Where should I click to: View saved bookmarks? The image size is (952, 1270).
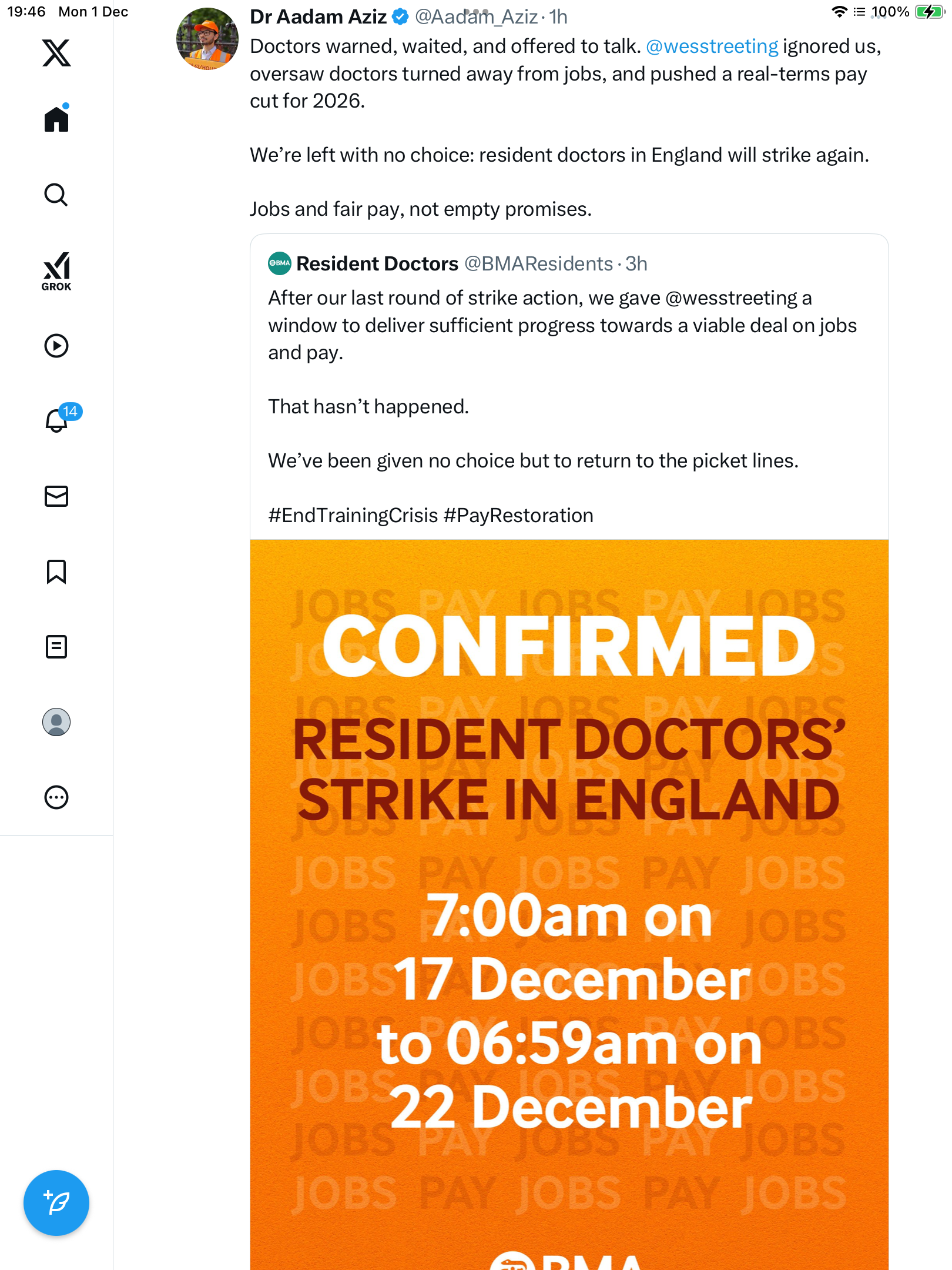56,571
